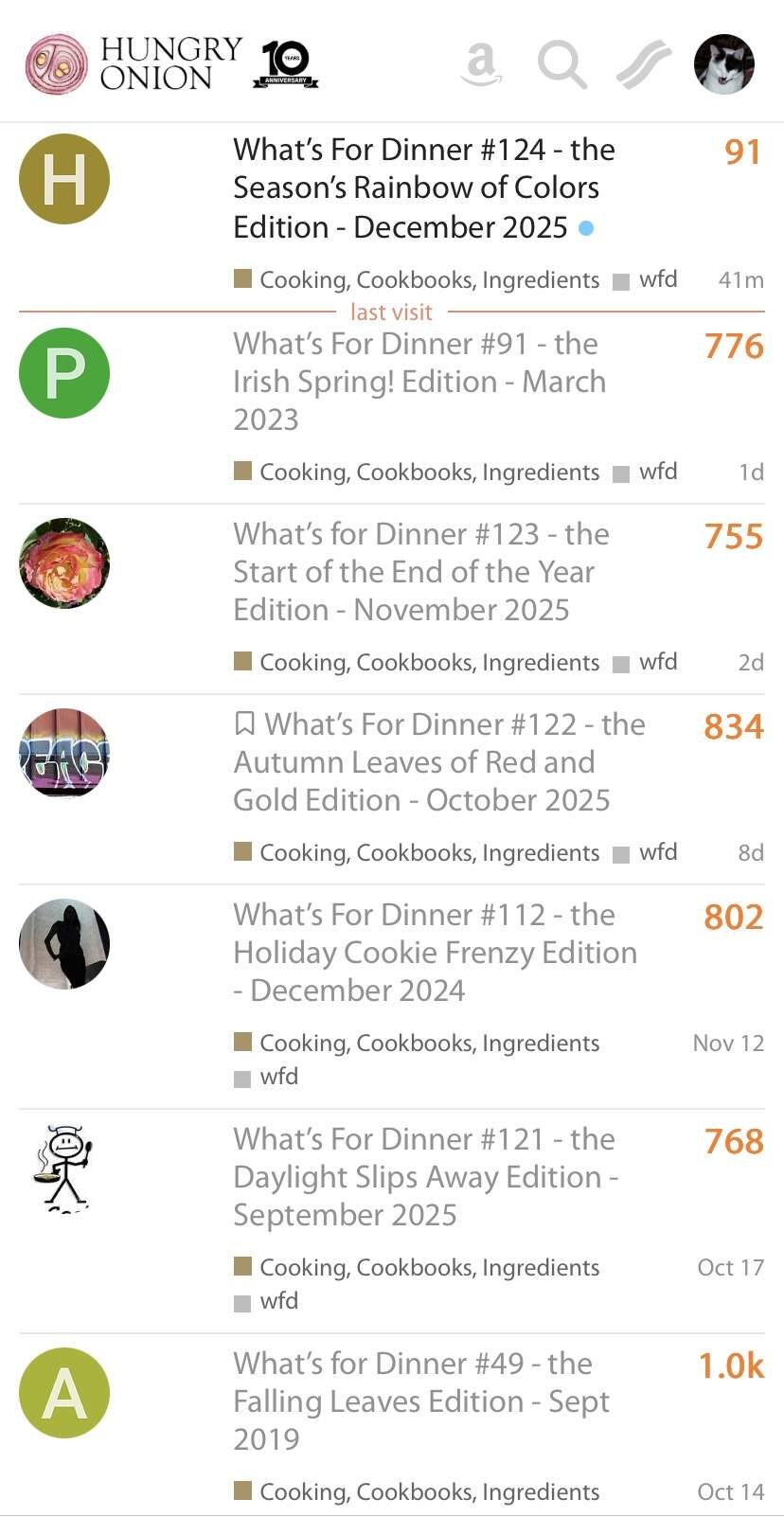784x1517 pixels.
Task: Tap the 1.0k replies count
Action: click(x=731, y=1365)
